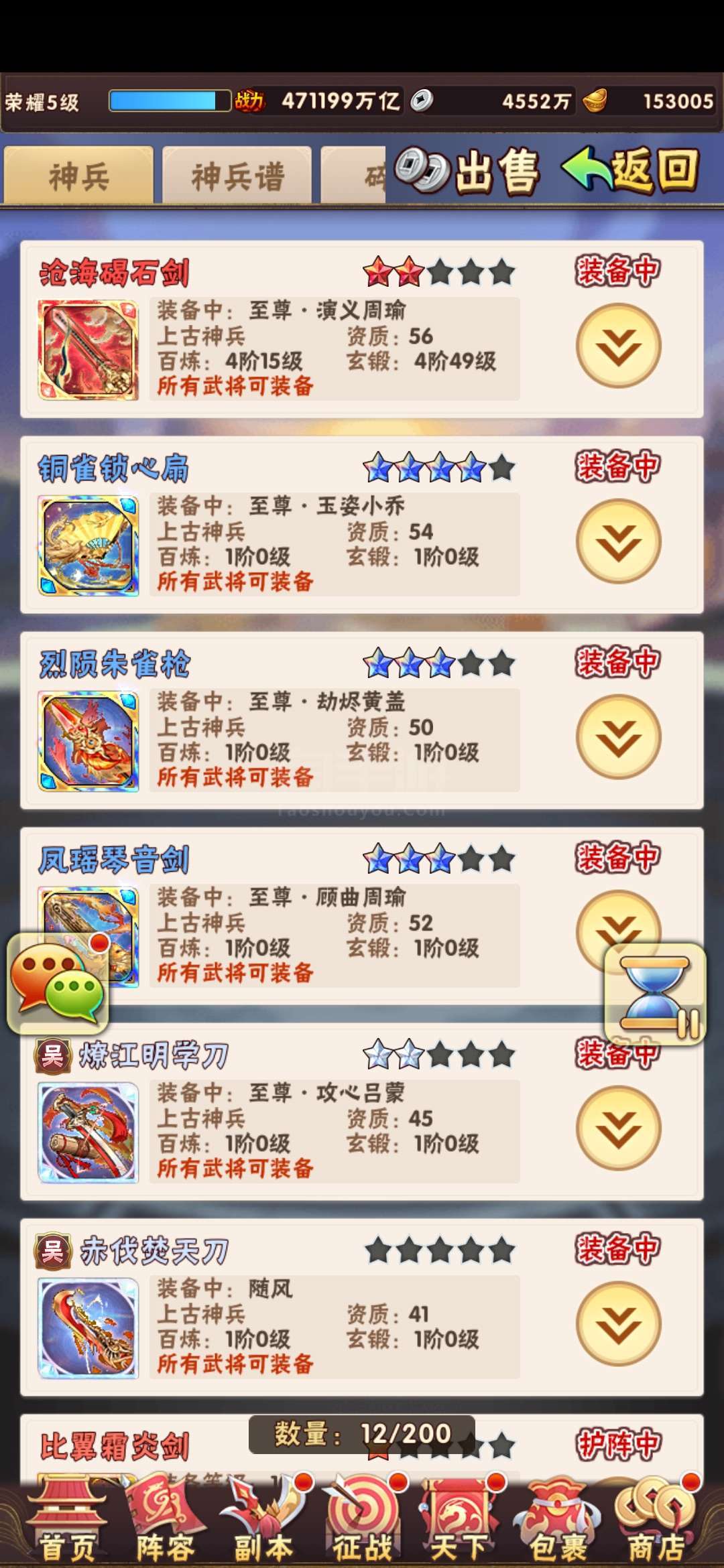Expand details for 沧海碣石剑
The height and width of the screenshot is (1568, 724).
pyautogui.click(x=618, y=345)
